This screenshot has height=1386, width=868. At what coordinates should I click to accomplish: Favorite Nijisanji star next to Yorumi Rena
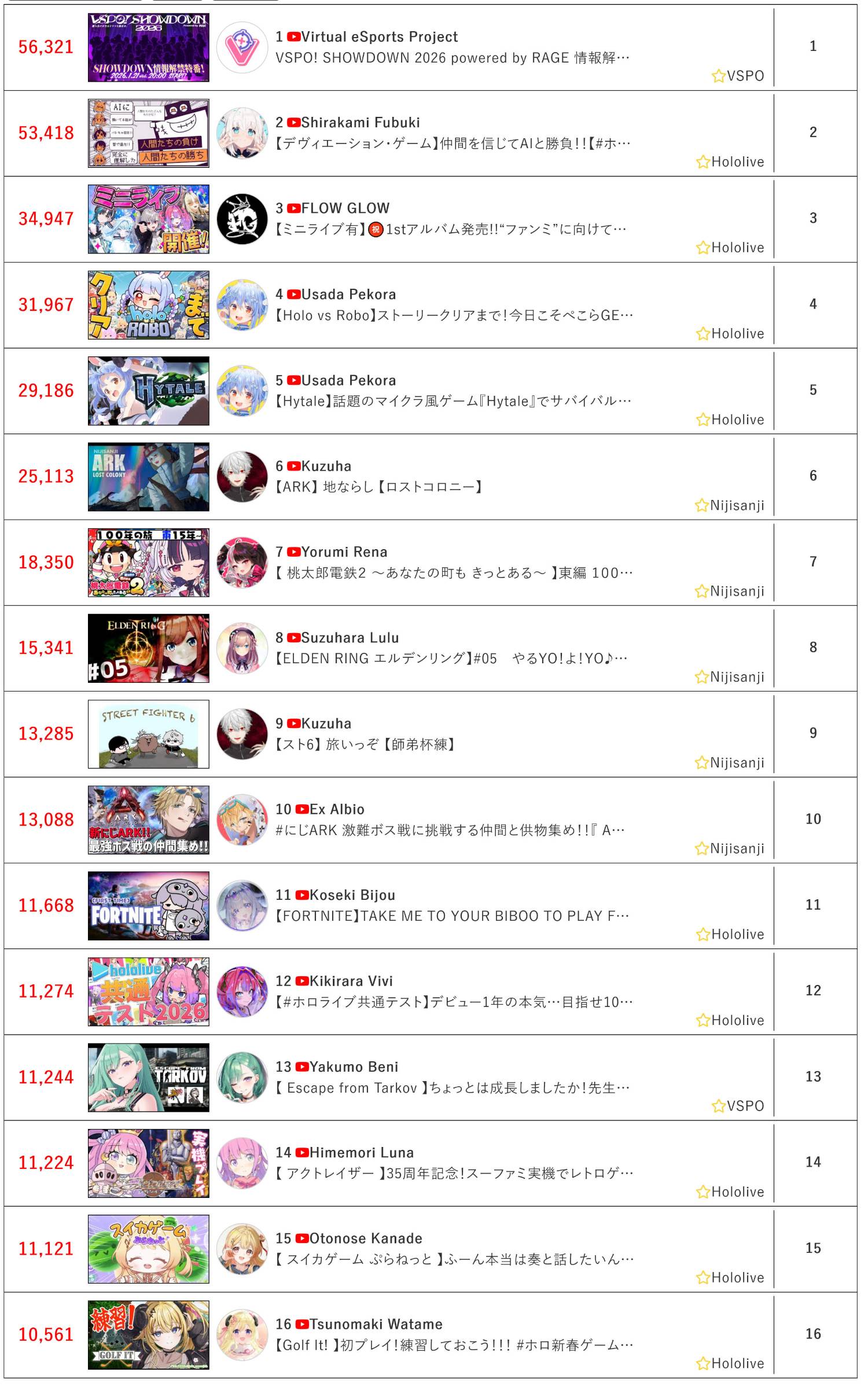[701, 591]
